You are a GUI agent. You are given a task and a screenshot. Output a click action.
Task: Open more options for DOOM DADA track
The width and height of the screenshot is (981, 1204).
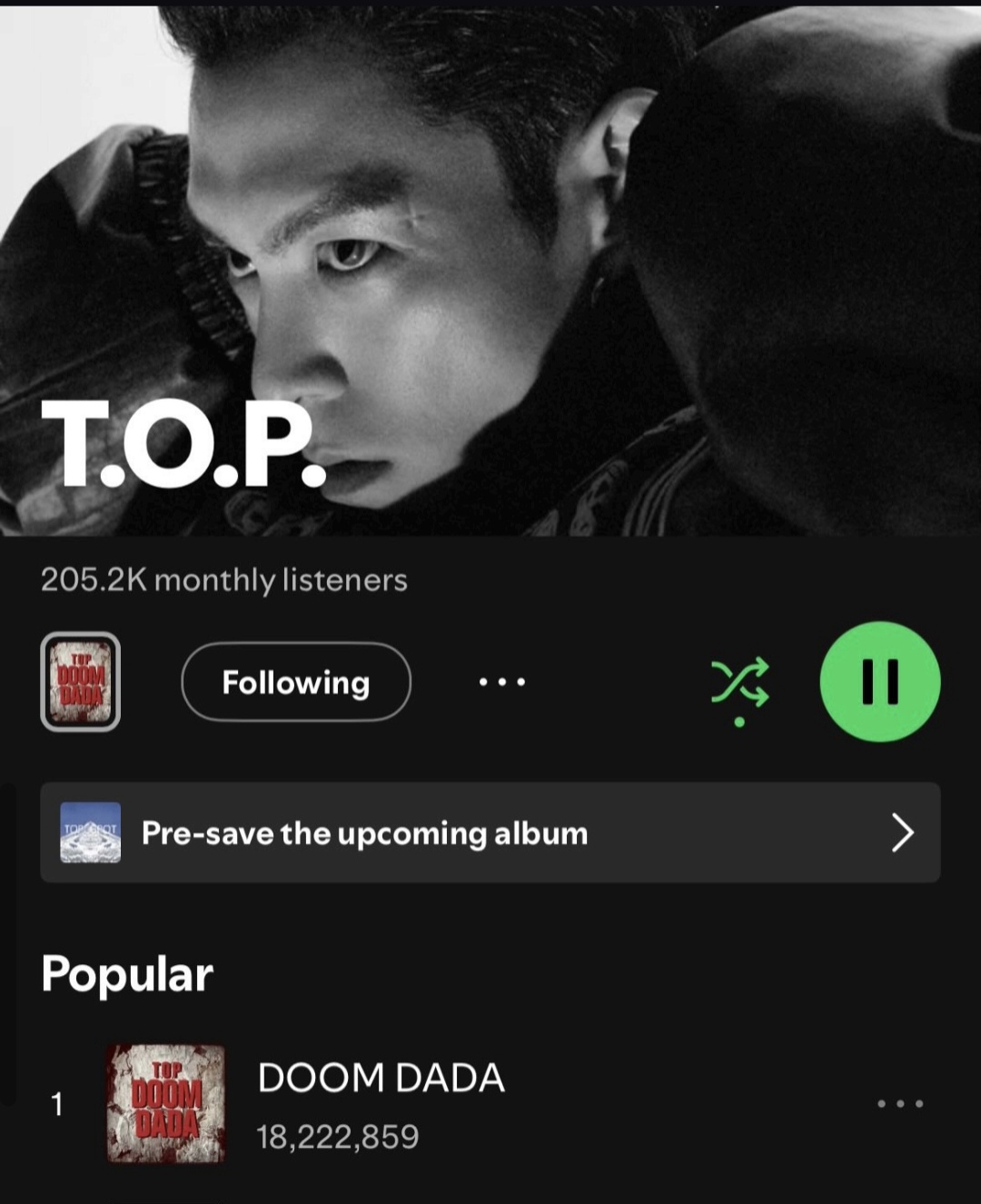tap(900, 1104)
